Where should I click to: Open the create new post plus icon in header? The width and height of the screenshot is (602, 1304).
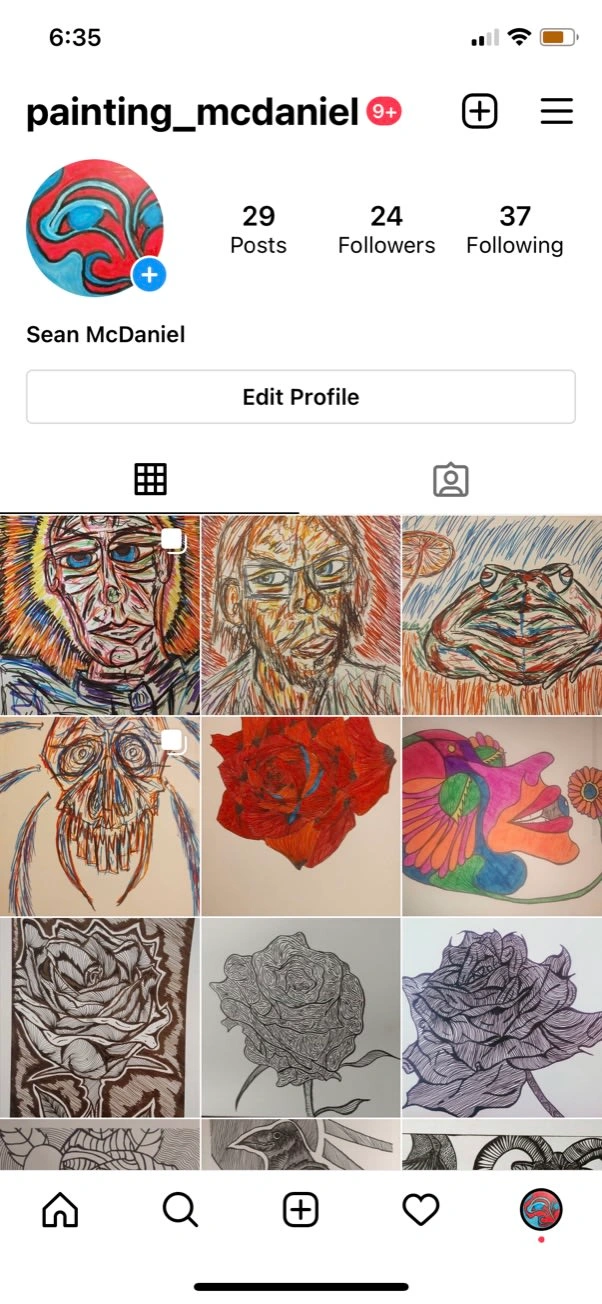tap(479, 112)
